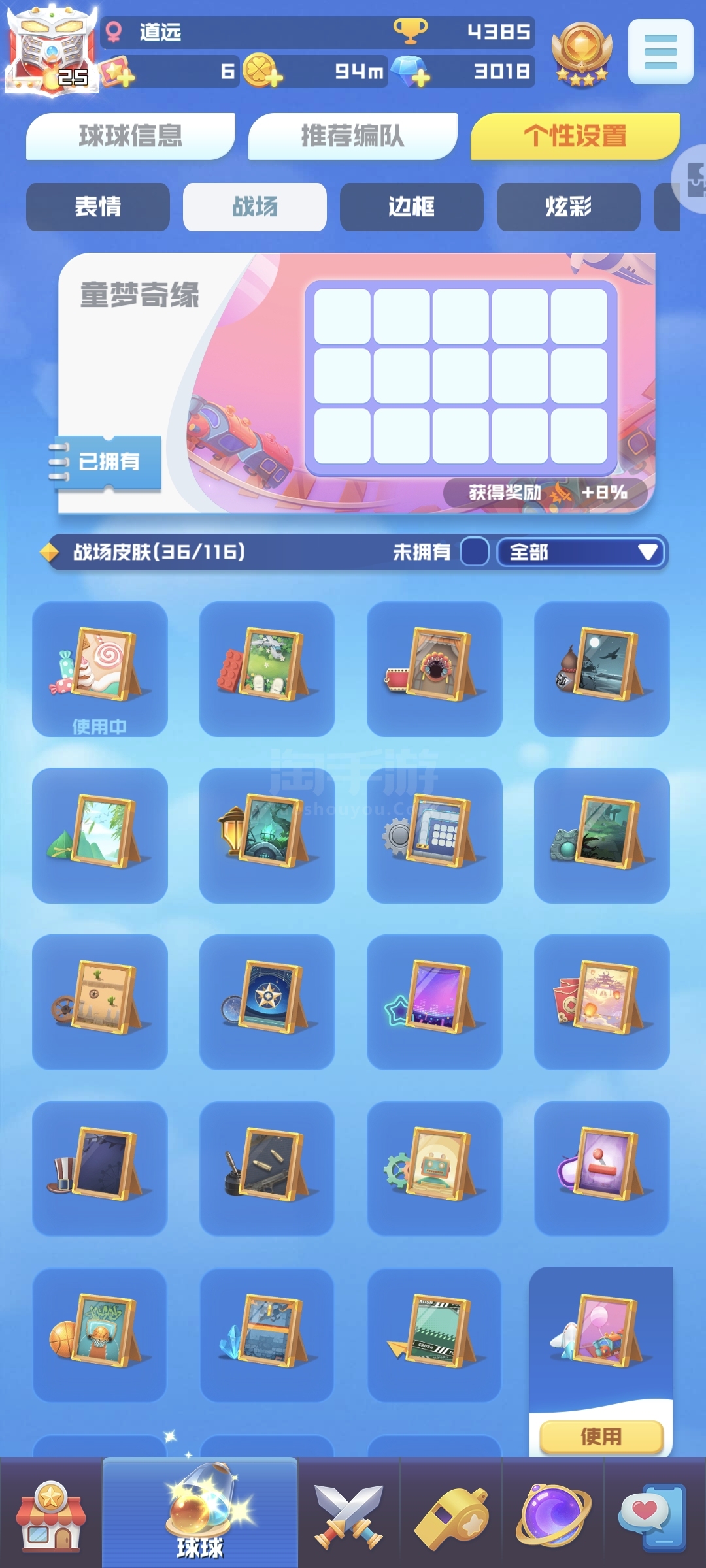Expand the 全部 filter dropdown

pyautogui.click(x=580, y=552)
